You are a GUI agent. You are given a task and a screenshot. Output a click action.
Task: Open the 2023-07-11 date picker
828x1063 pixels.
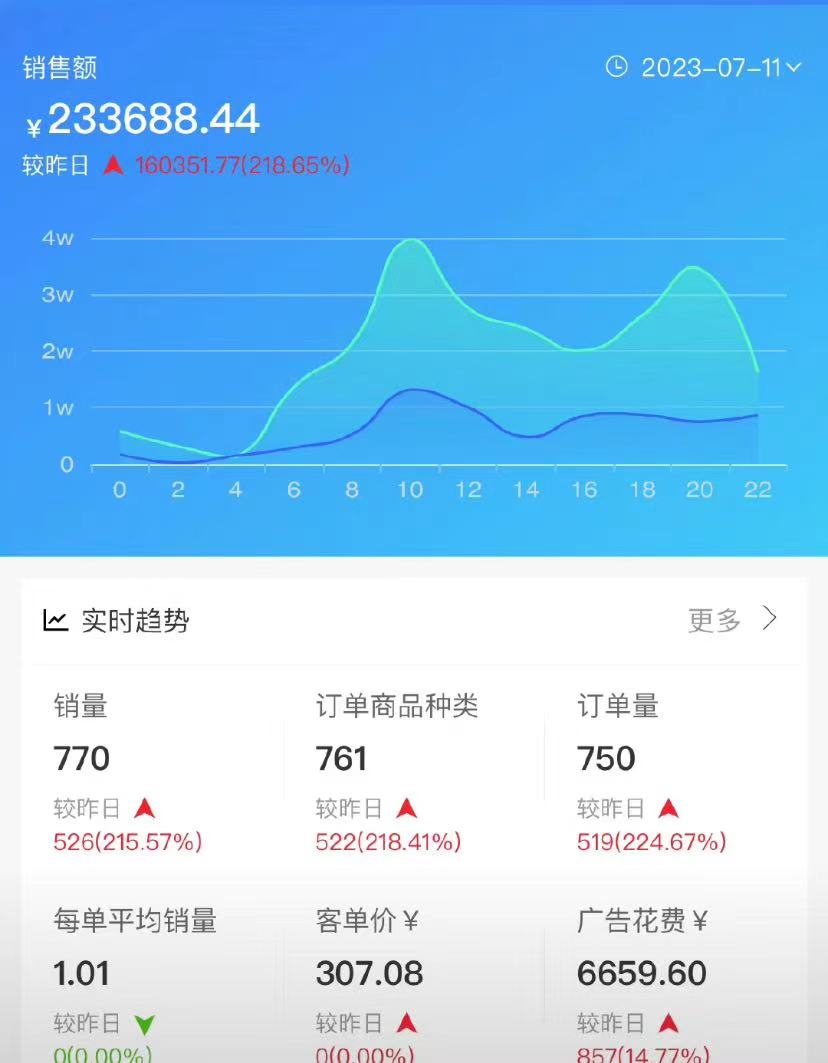[704, 67]
